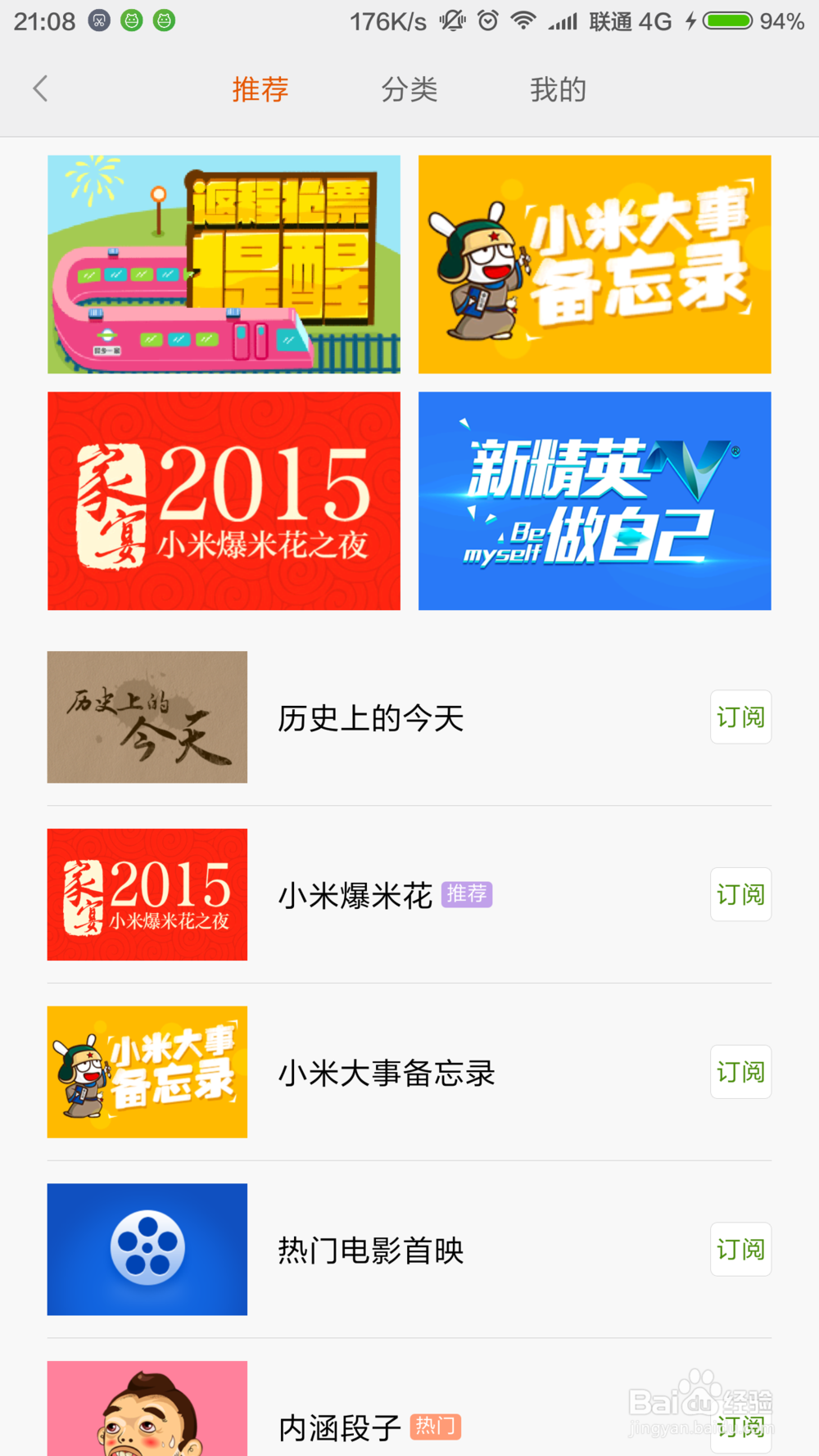The width and height of the screenshot is (819, 1456).
Task: Open the 2015 小米爆米花之夜 banner
Action: pyautogui.click(x=224, y=500)
